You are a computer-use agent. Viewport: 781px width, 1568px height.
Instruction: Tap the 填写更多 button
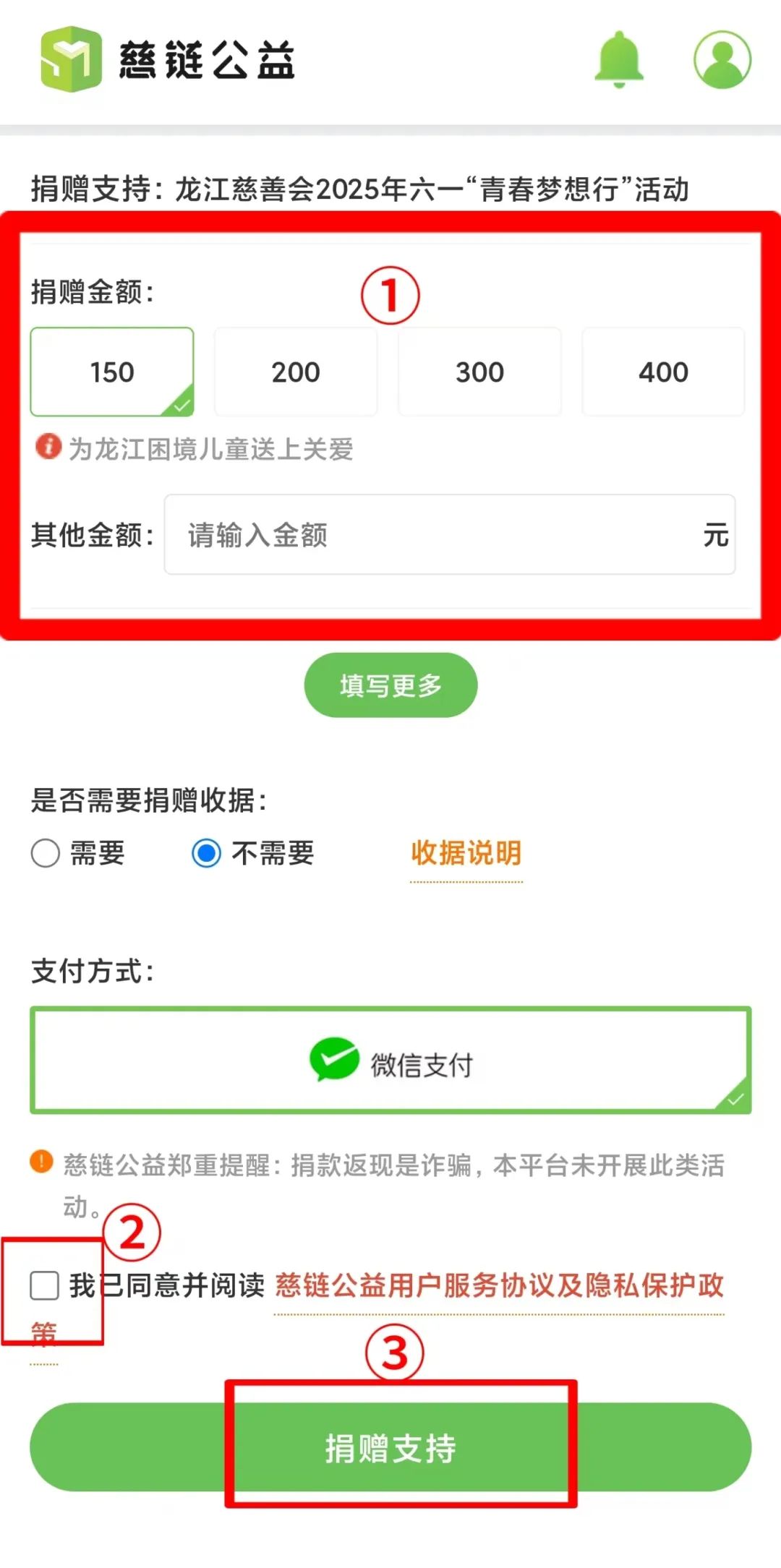coord(390,685)
